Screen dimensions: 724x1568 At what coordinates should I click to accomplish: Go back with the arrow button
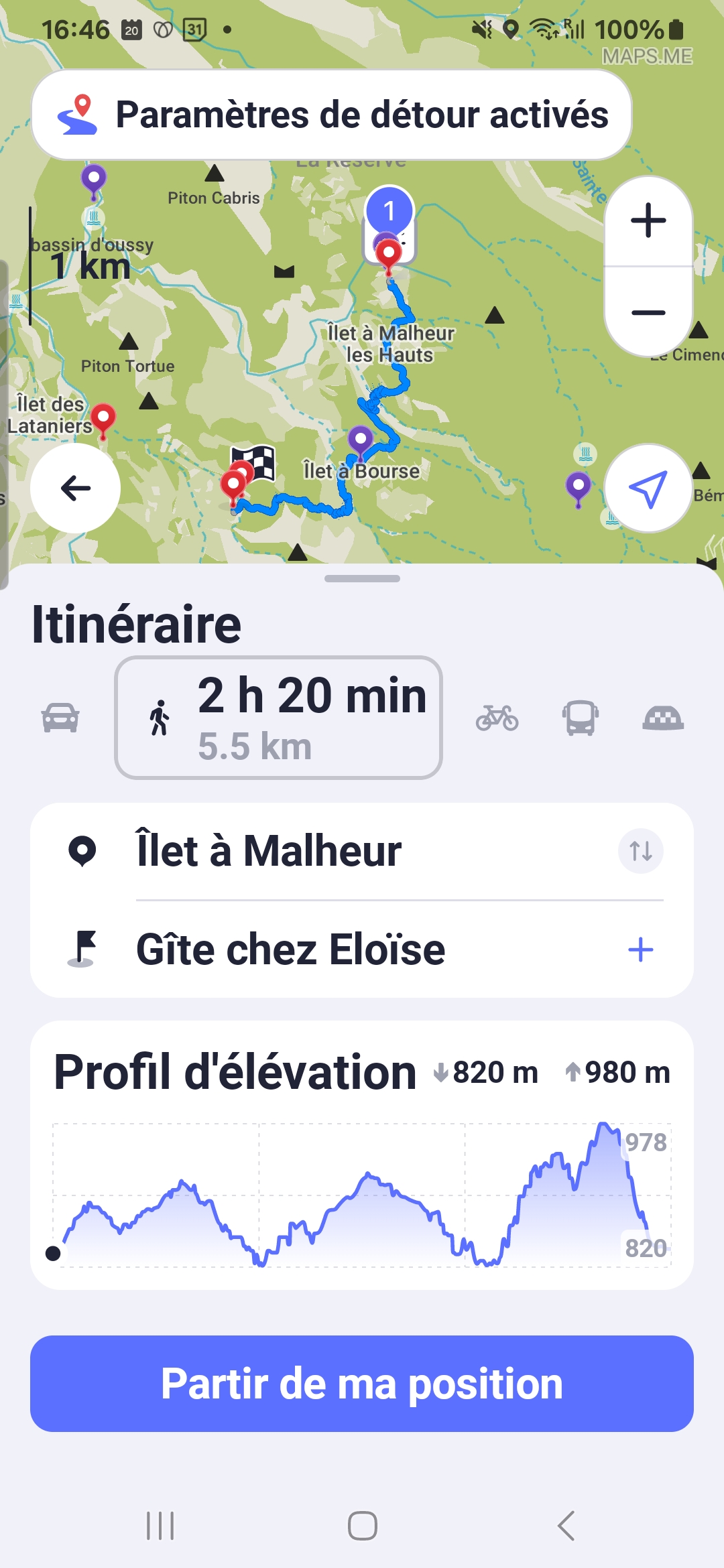[76, 488]
